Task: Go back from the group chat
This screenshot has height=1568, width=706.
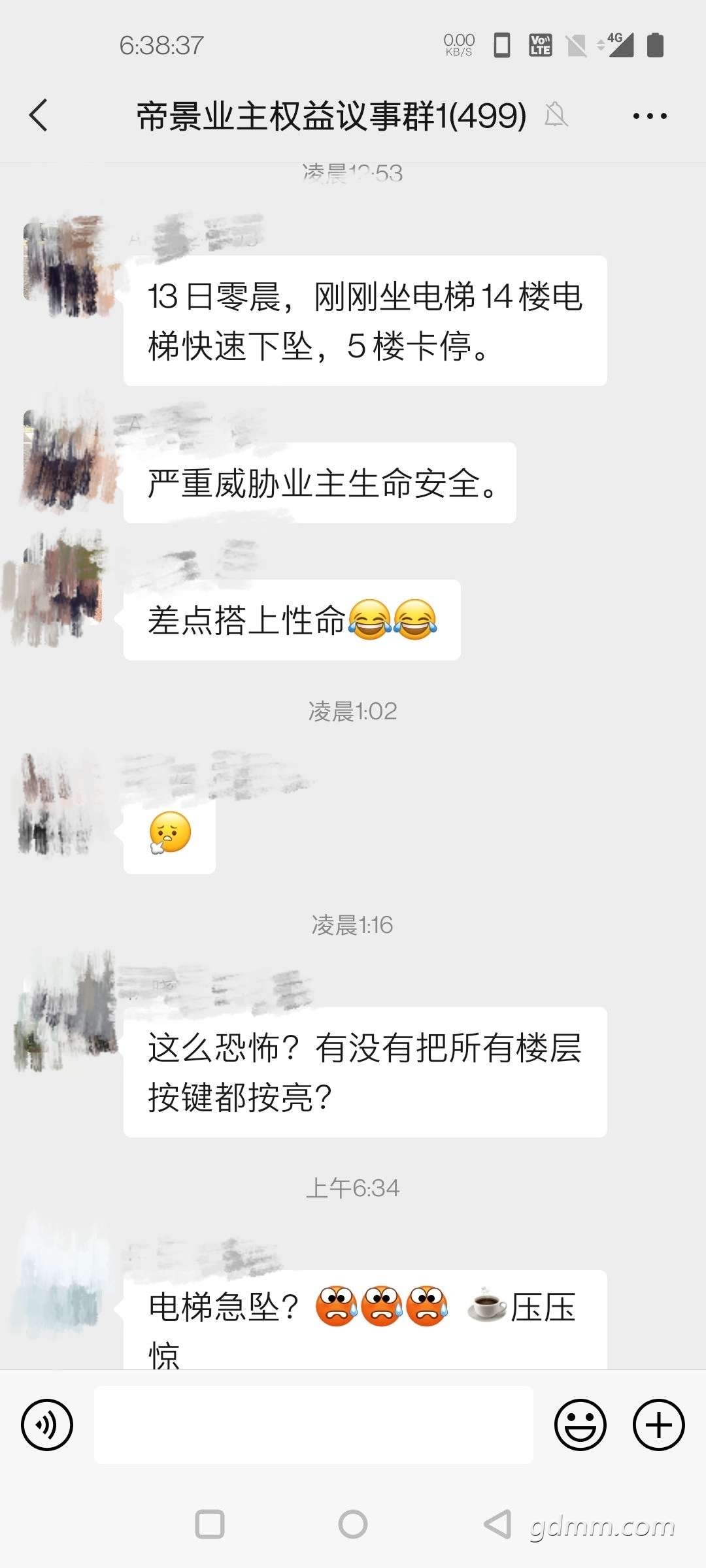Action: click(x=39, y=116)
